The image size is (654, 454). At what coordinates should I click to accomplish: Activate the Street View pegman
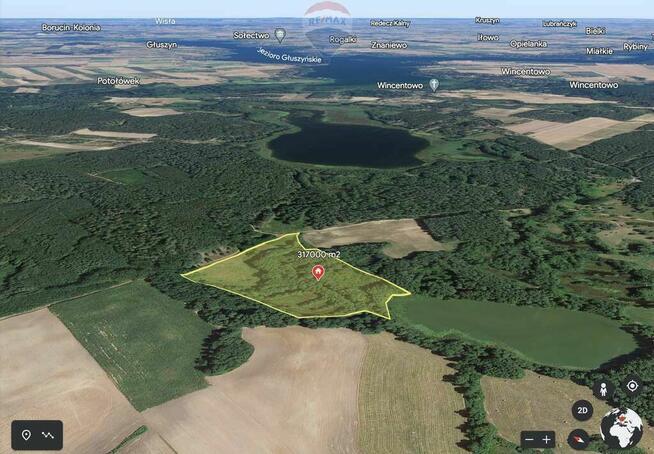[x=603, y=390]
